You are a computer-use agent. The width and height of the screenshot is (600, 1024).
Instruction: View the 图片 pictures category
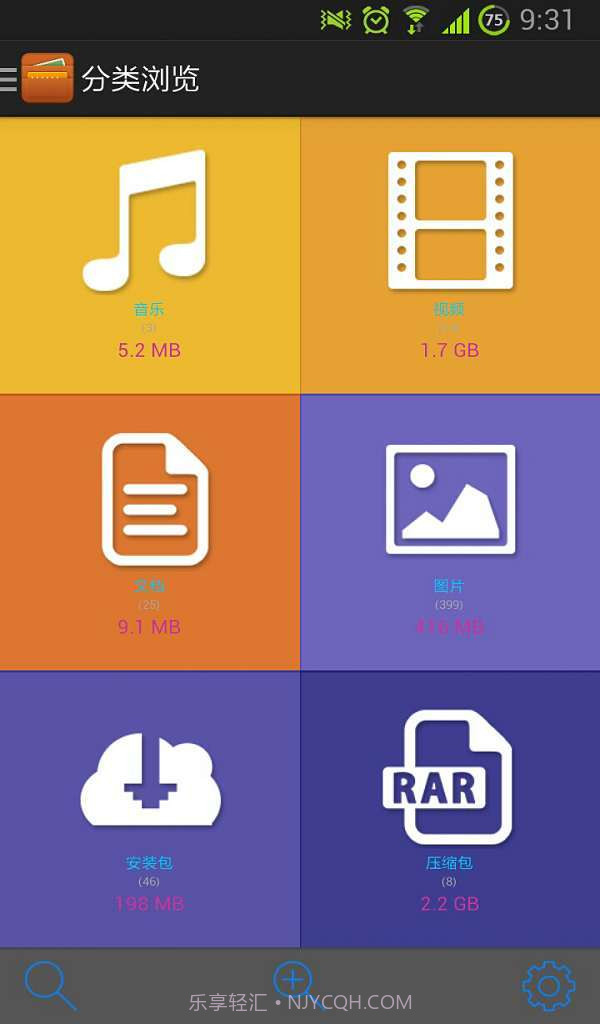(x=450, y=532)
